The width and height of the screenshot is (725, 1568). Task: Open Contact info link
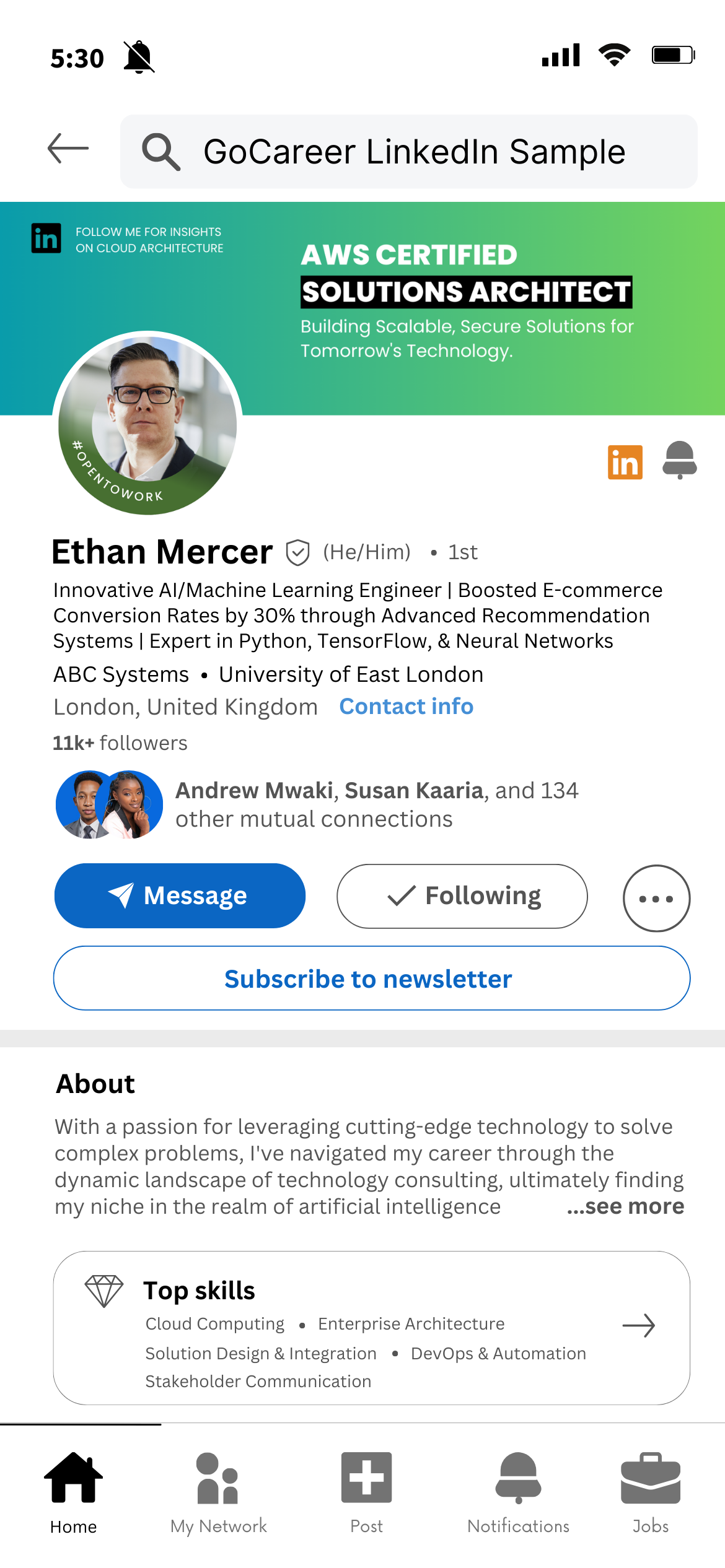pyautogui.click(x=406, y=707)
